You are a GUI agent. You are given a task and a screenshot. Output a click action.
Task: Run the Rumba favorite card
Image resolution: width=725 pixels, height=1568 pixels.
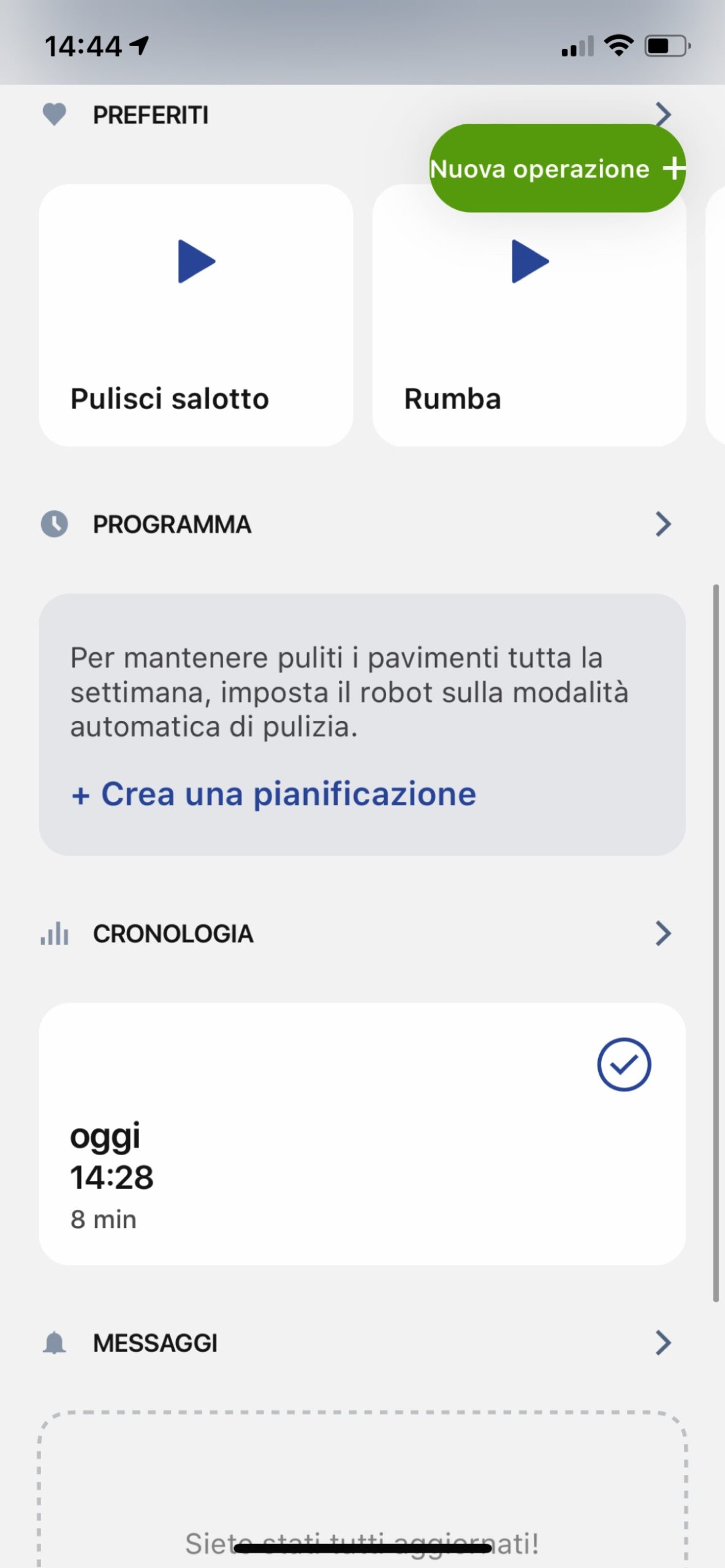click(x=530, y=262)
